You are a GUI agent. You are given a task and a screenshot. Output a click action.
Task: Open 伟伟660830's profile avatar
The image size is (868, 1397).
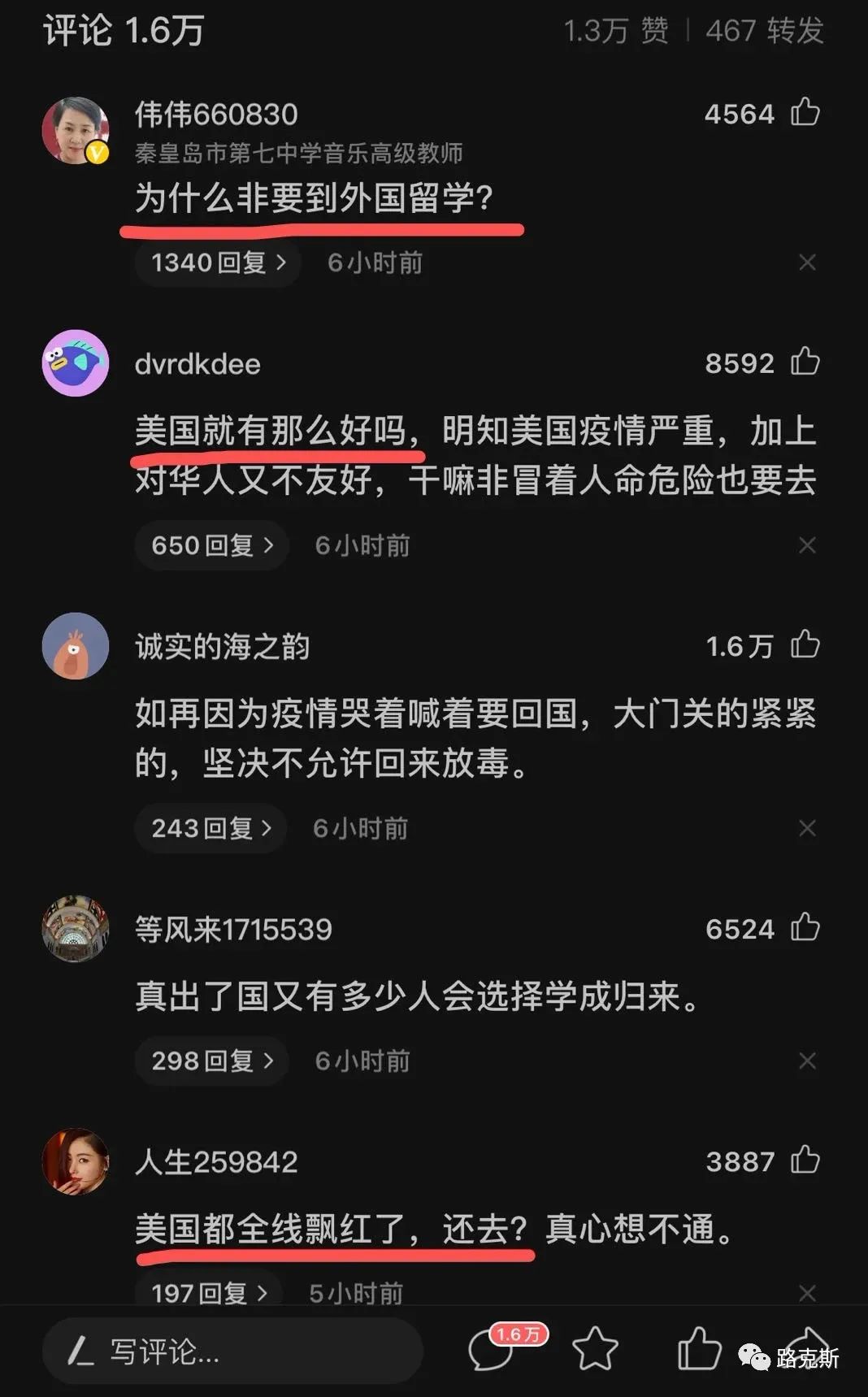[75, 130]
